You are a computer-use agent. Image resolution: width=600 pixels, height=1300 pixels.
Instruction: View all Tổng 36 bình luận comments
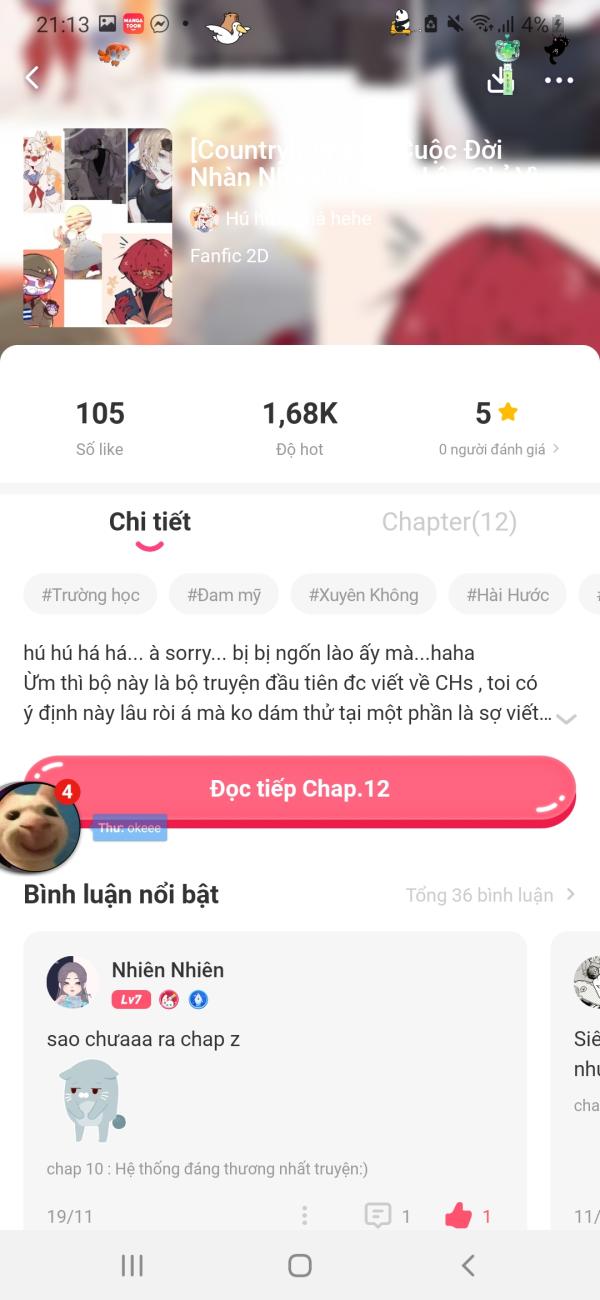tap(490, 895)
